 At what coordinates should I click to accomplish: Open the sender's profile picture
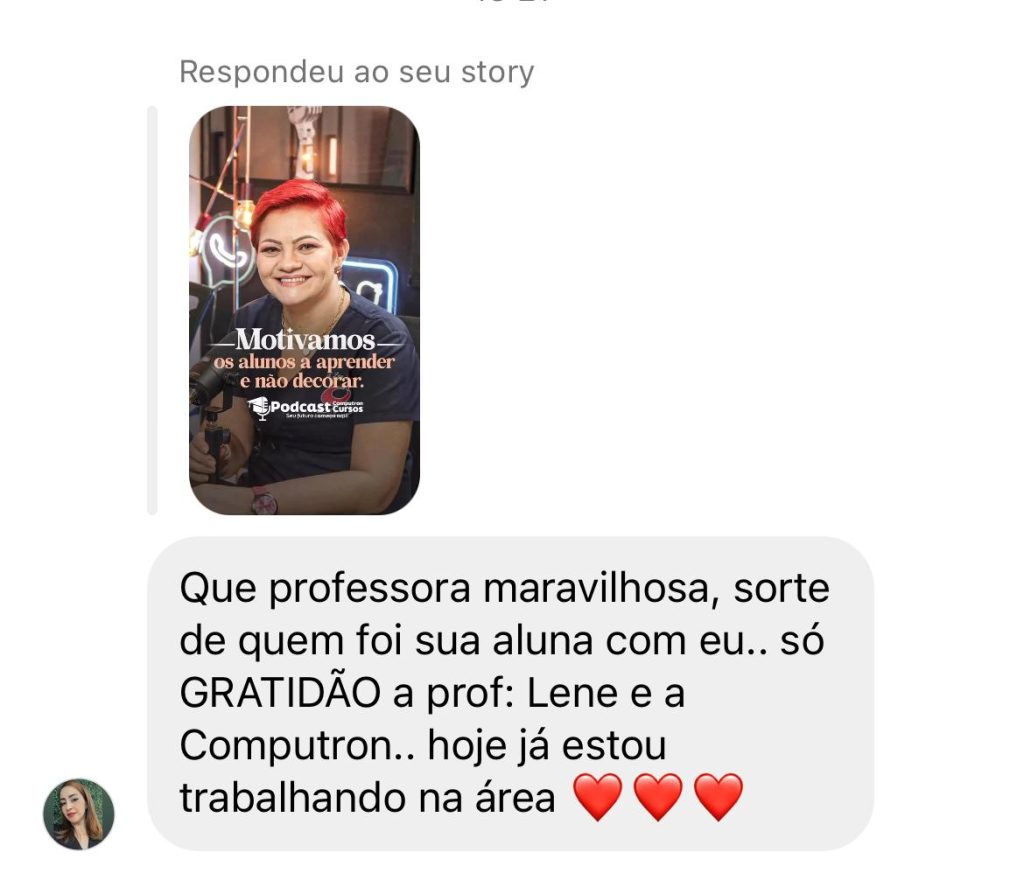coord(78,814)
